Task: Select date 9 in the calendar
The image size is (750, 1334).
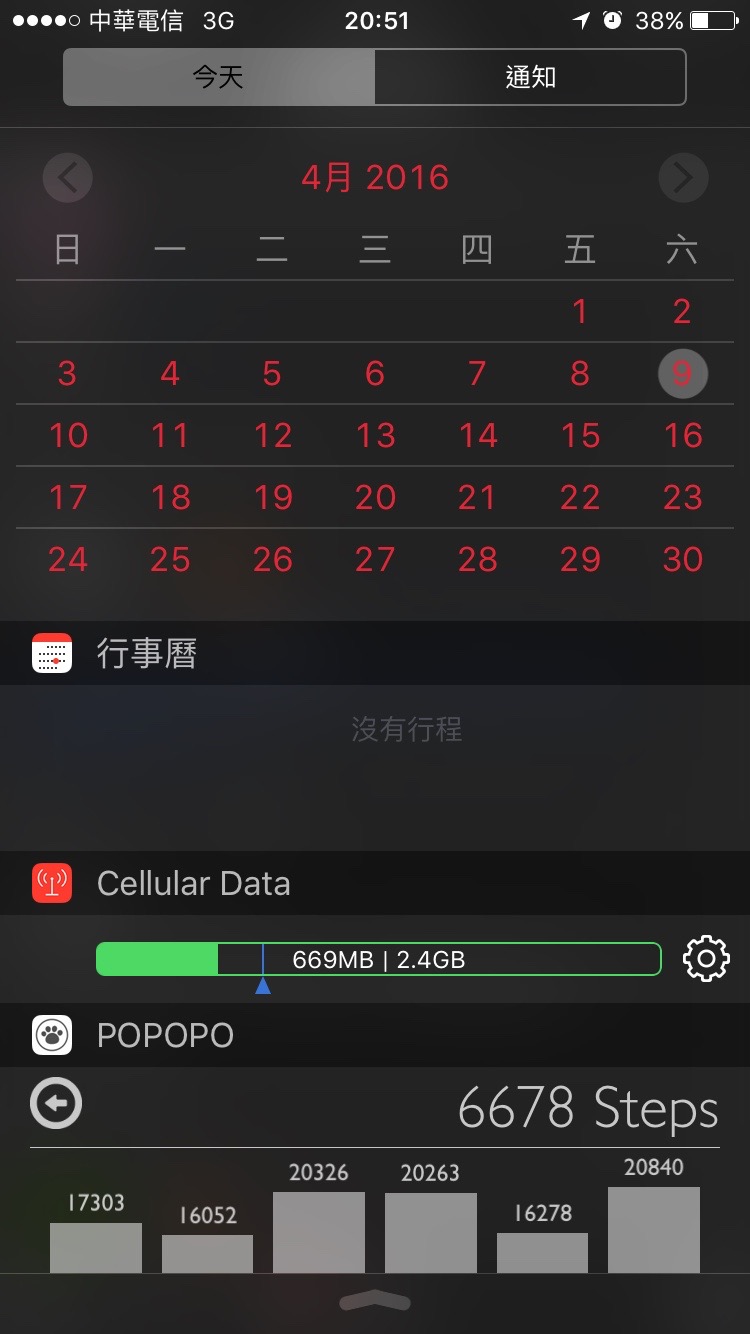Action: tap(683, 374)
